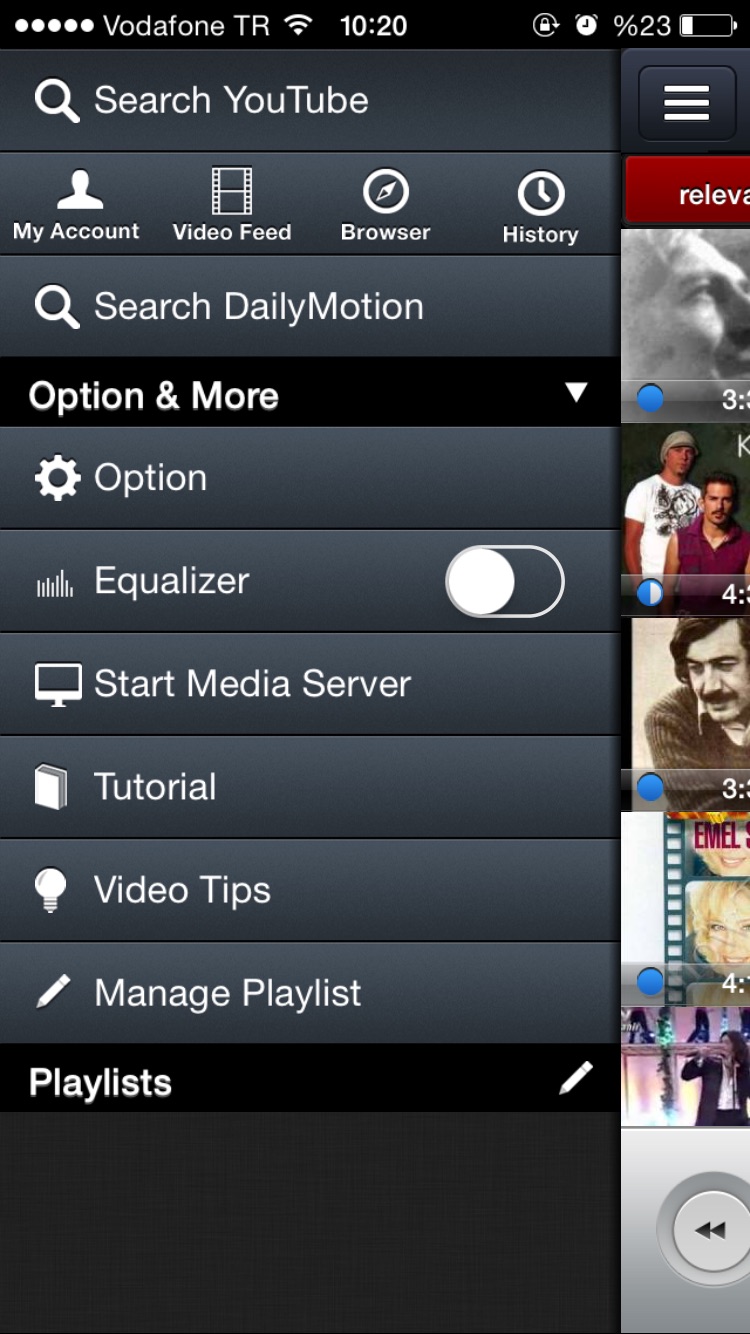Toggle the Equalizer switch
Viewport: 750px width, 1334px height.
tap(505, 581)
